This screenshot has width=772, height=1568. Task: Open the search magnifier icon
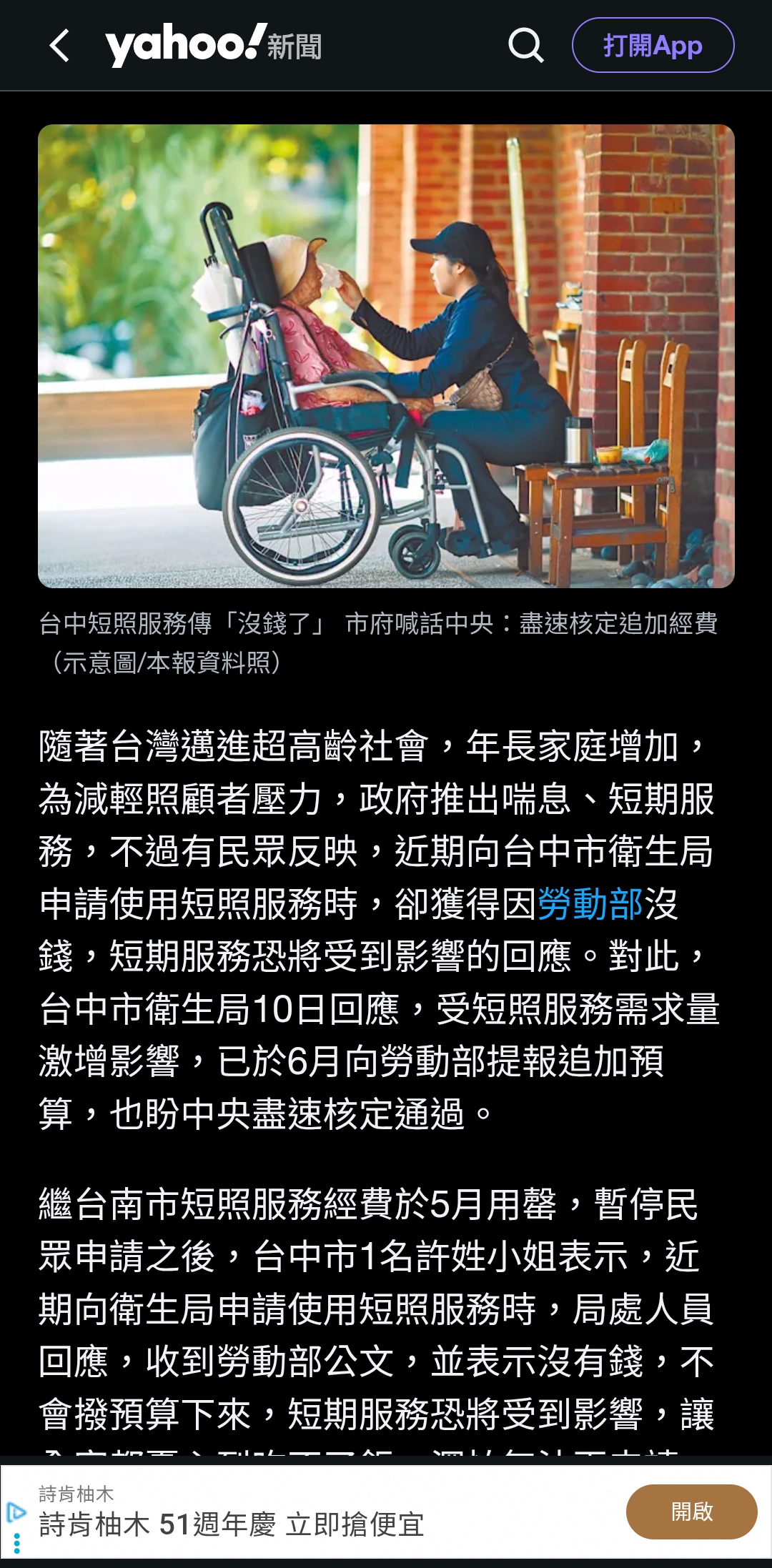[525, 46]
